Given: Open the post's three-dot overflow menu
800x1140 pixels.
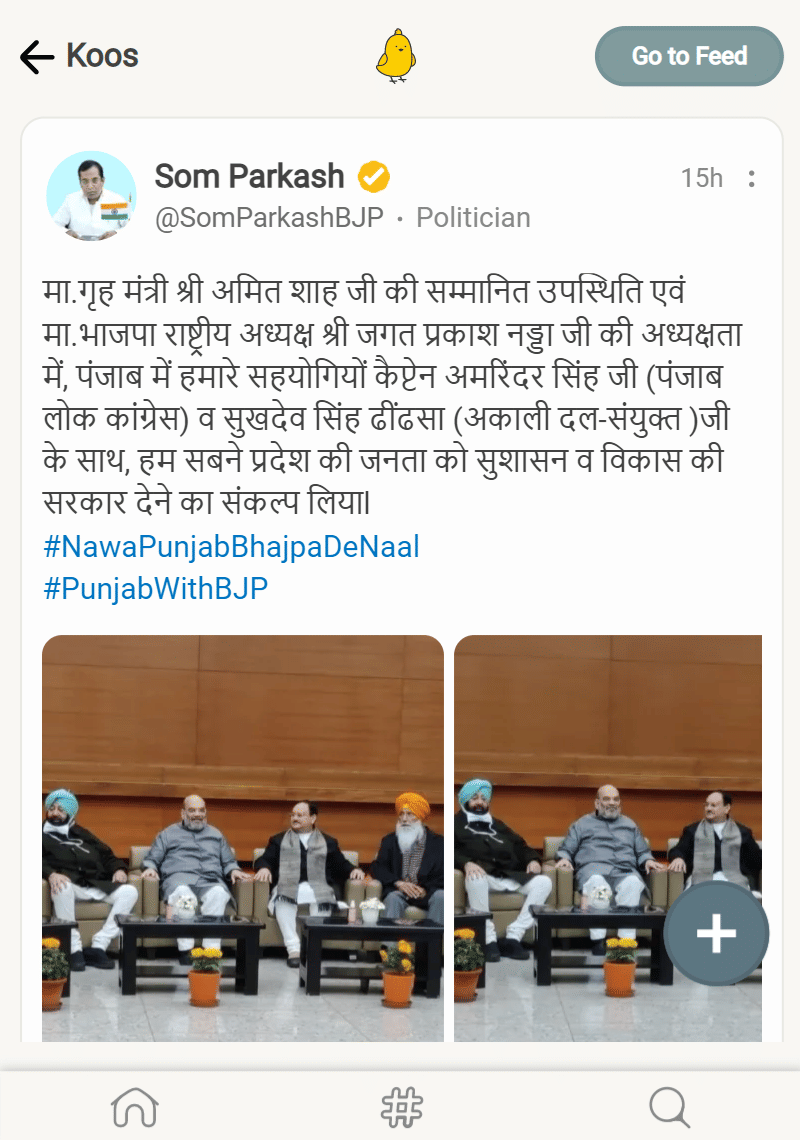Looking at the screenshot, I should click(752, 179).
